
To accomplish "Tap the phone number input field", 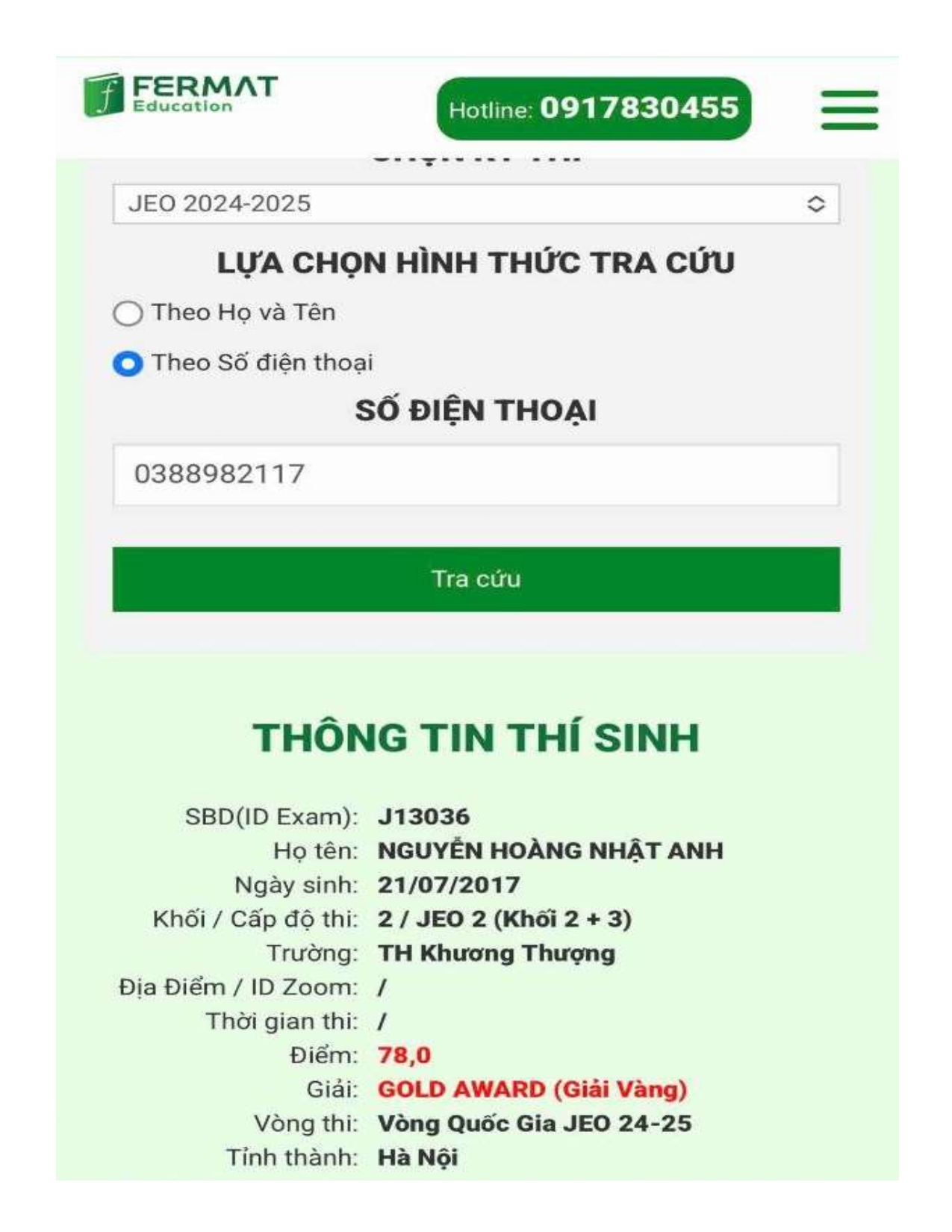I will point(476,475).
